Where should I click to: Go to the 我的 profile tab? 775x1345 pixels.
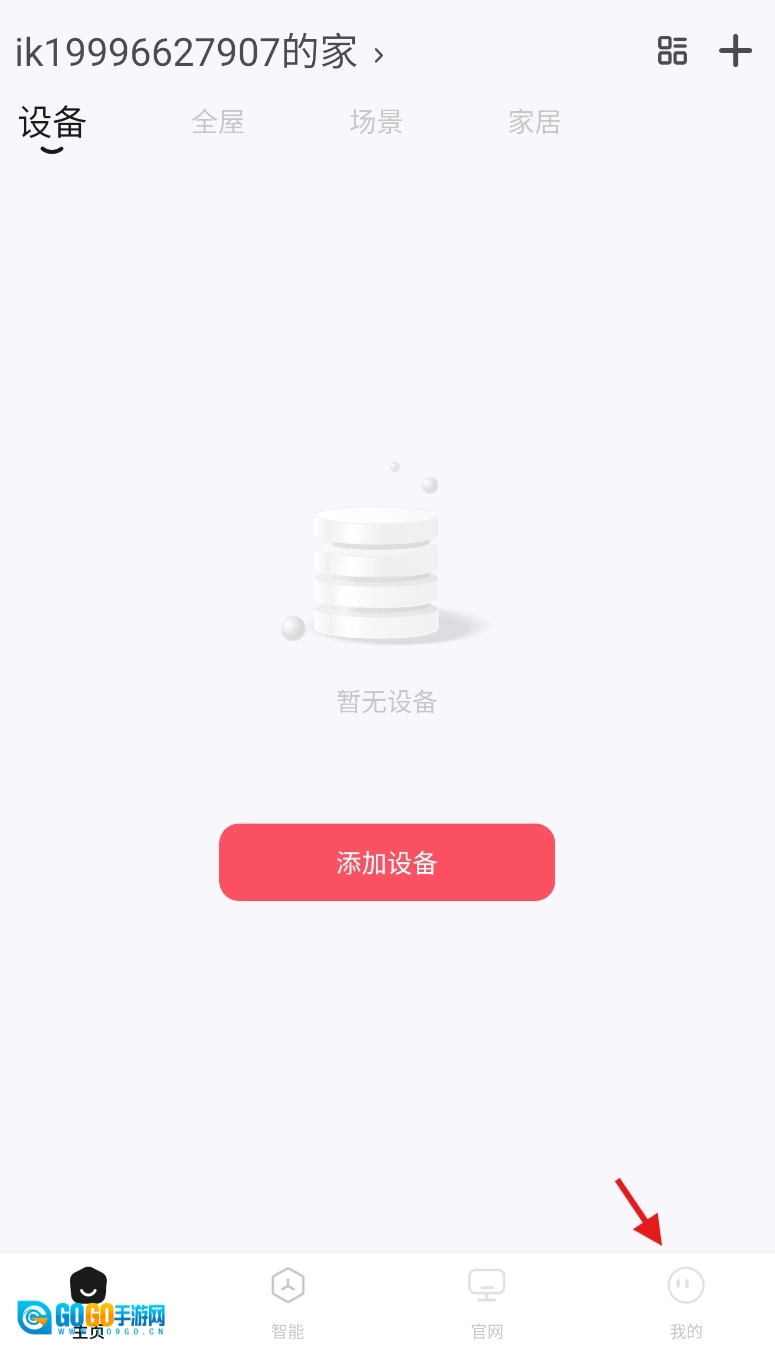(686, 1300)
